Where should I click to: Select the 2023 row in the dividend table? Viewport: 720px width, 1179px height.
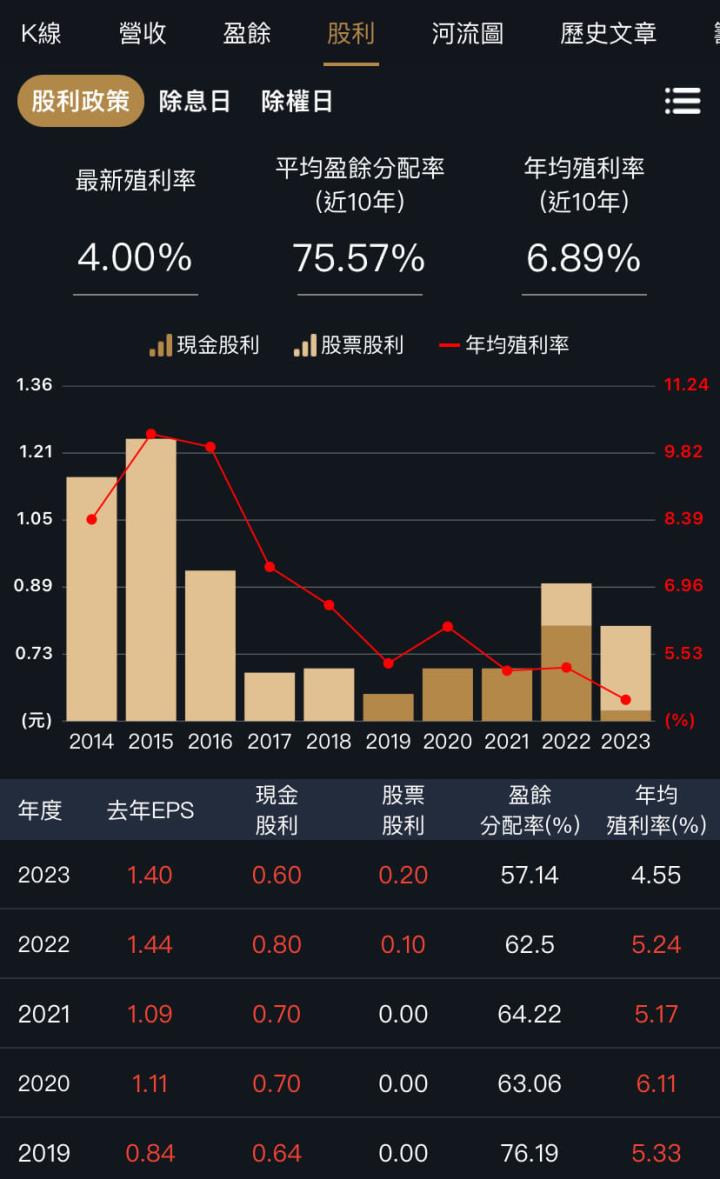tap(360, 874)
